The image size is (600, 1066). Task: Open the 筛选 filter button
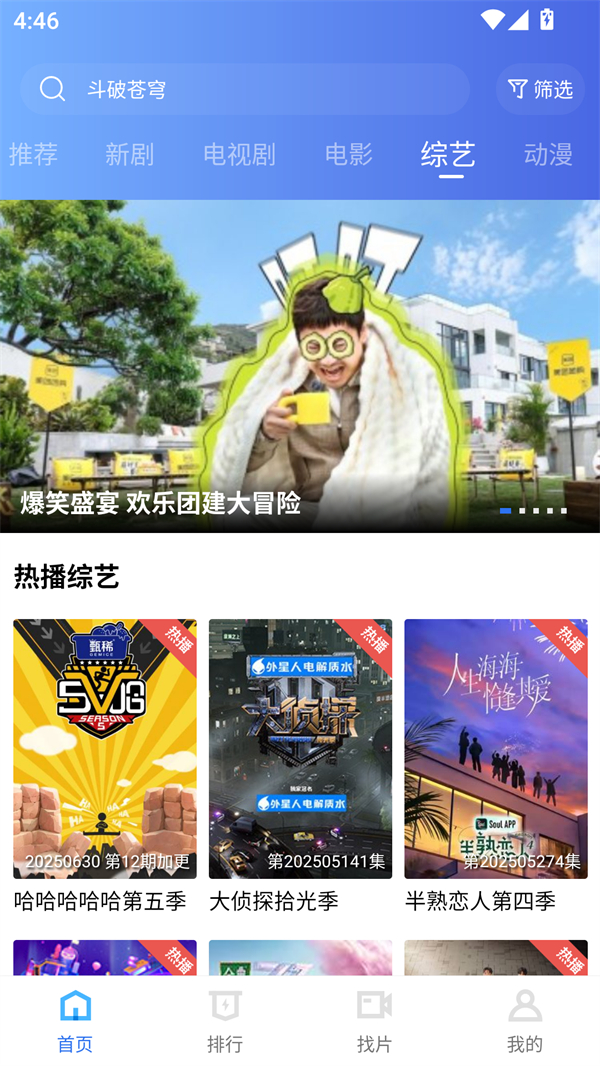(x=541, y=89)
